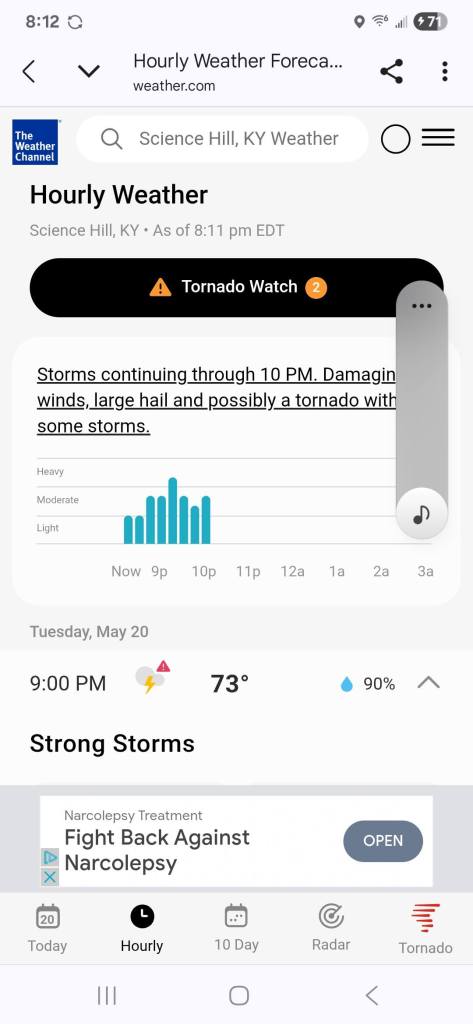This screenshot has width=473, height=1024.
Task: Tap the floating music note button
Action: coord(421,514)
